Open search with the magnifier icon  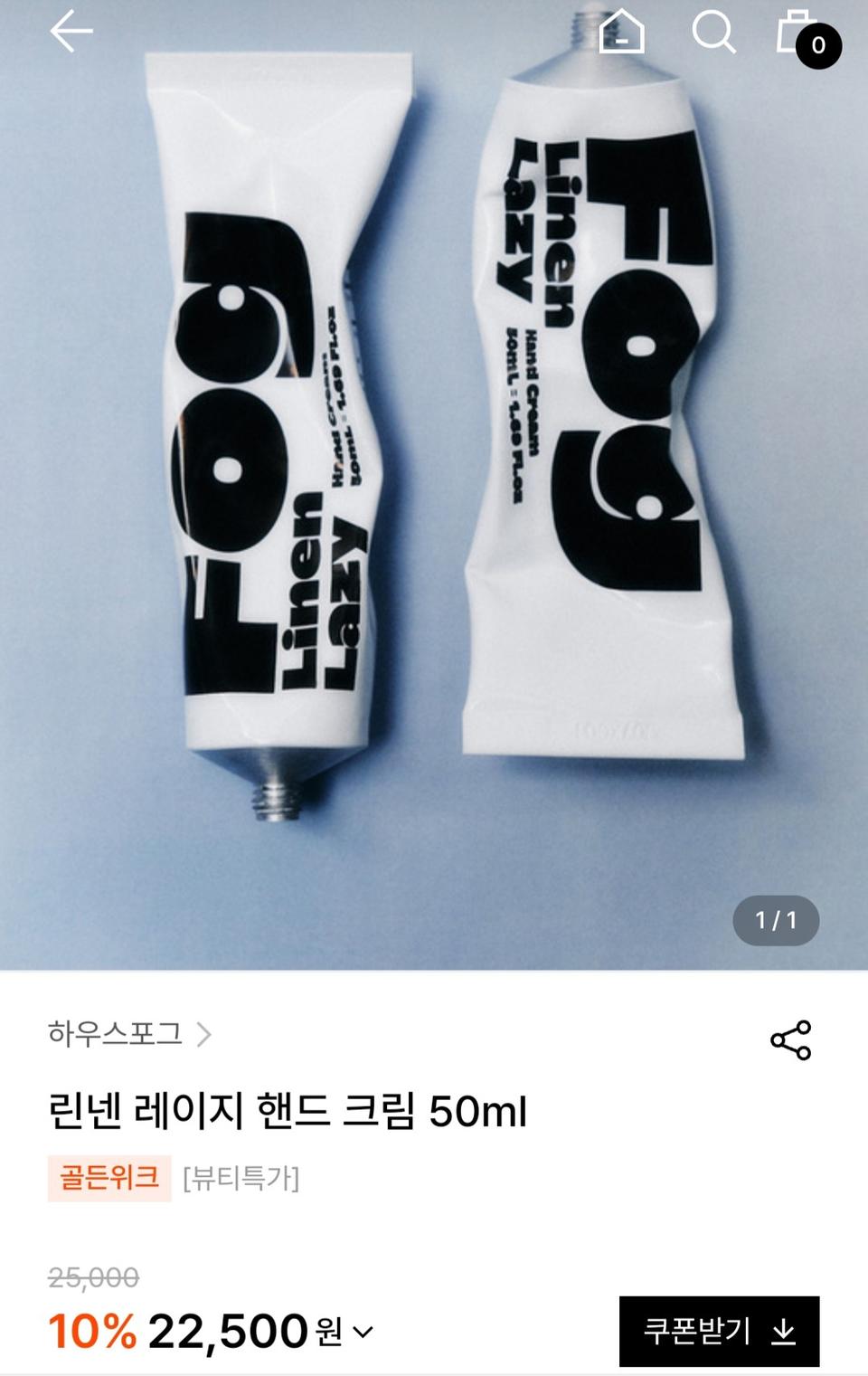pos(714,34)
